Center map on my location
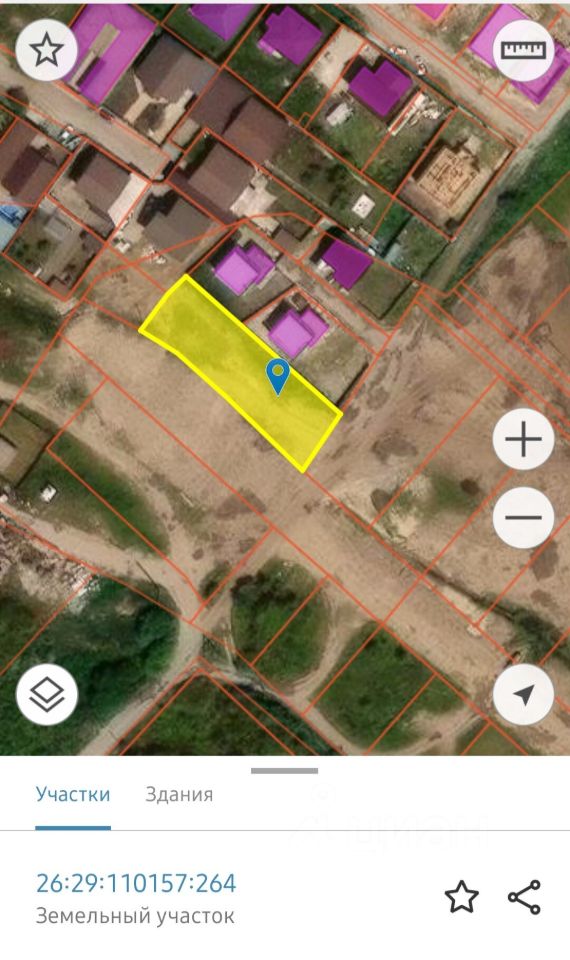570x960 pixels. point(523,694)
